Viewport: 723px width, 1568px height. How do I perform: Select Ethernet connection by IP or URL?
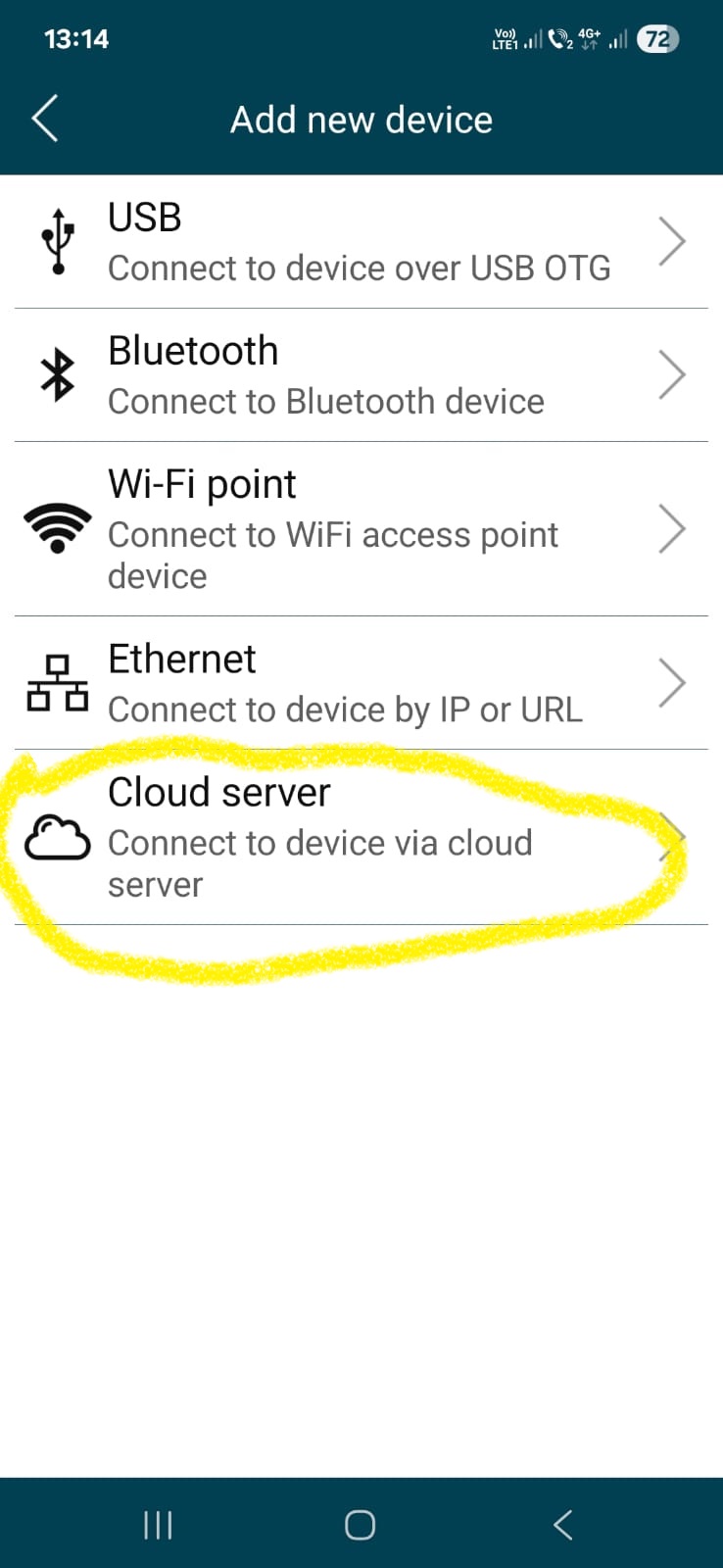tap(361, 683)
